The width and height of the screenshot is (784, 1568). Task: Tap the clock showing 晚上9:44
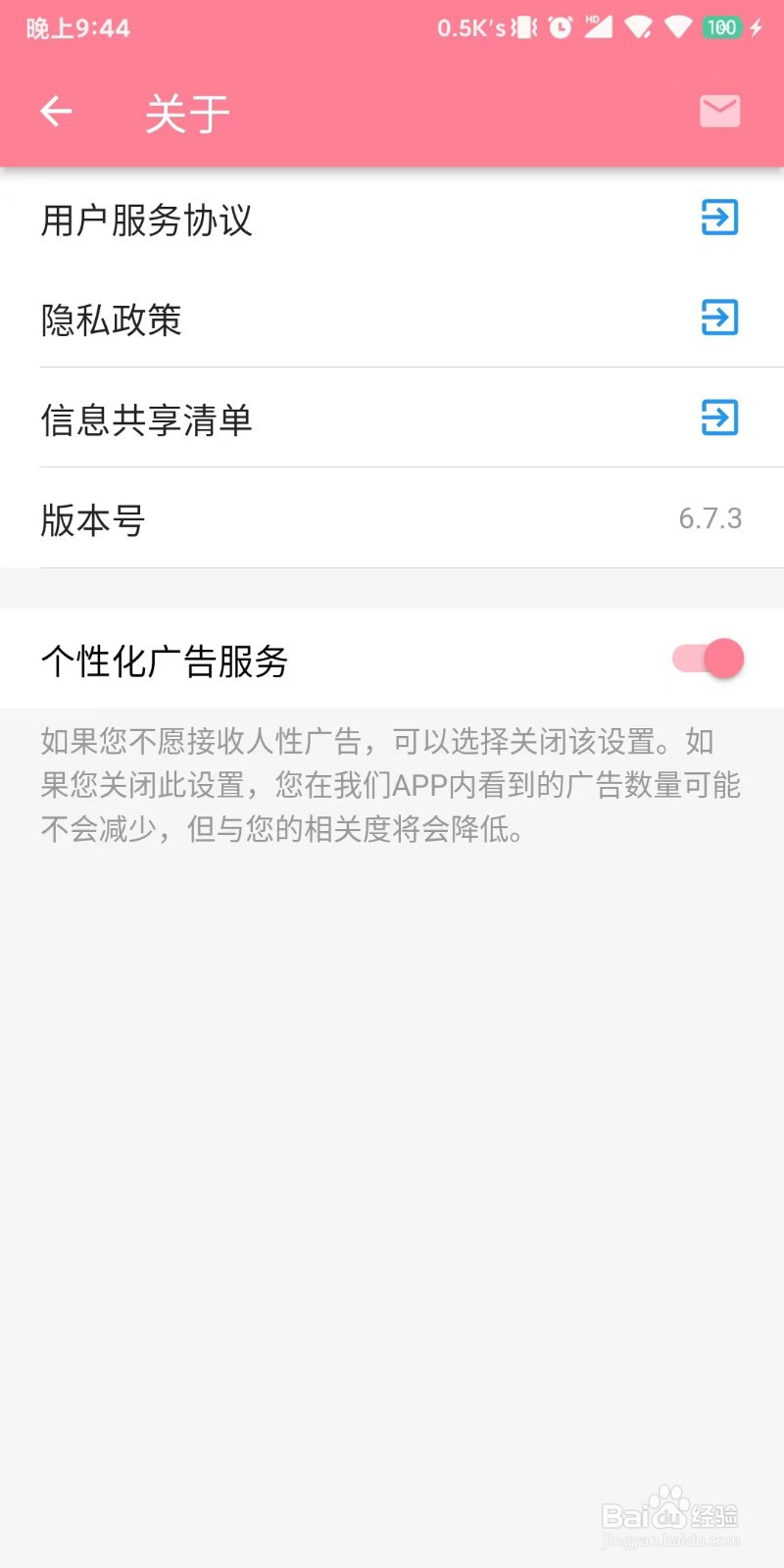78,27
